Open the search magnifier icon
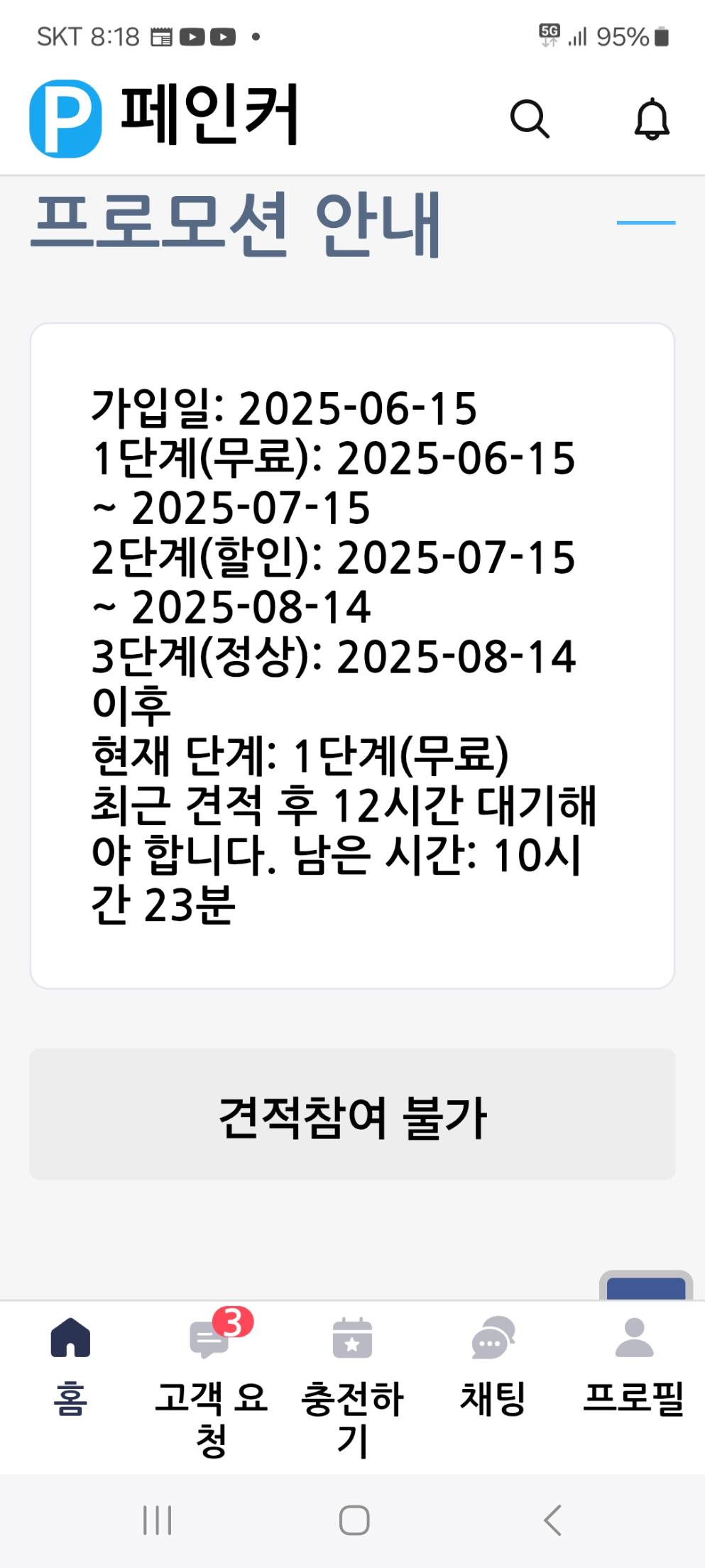Viewport: 705px width, 1568px height. coord(530,119)
